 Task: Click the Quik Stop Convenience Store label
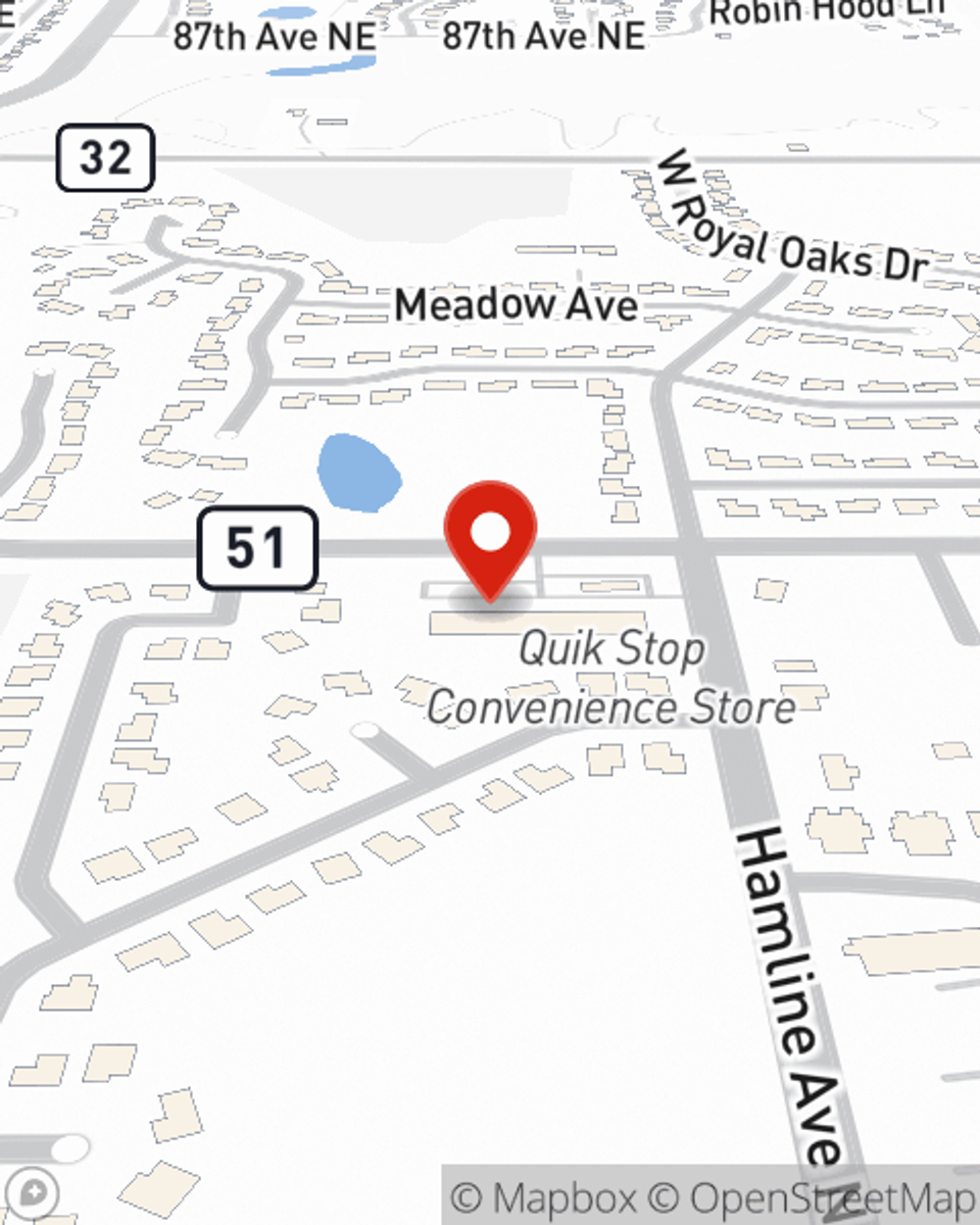click(x=612, y=678)
